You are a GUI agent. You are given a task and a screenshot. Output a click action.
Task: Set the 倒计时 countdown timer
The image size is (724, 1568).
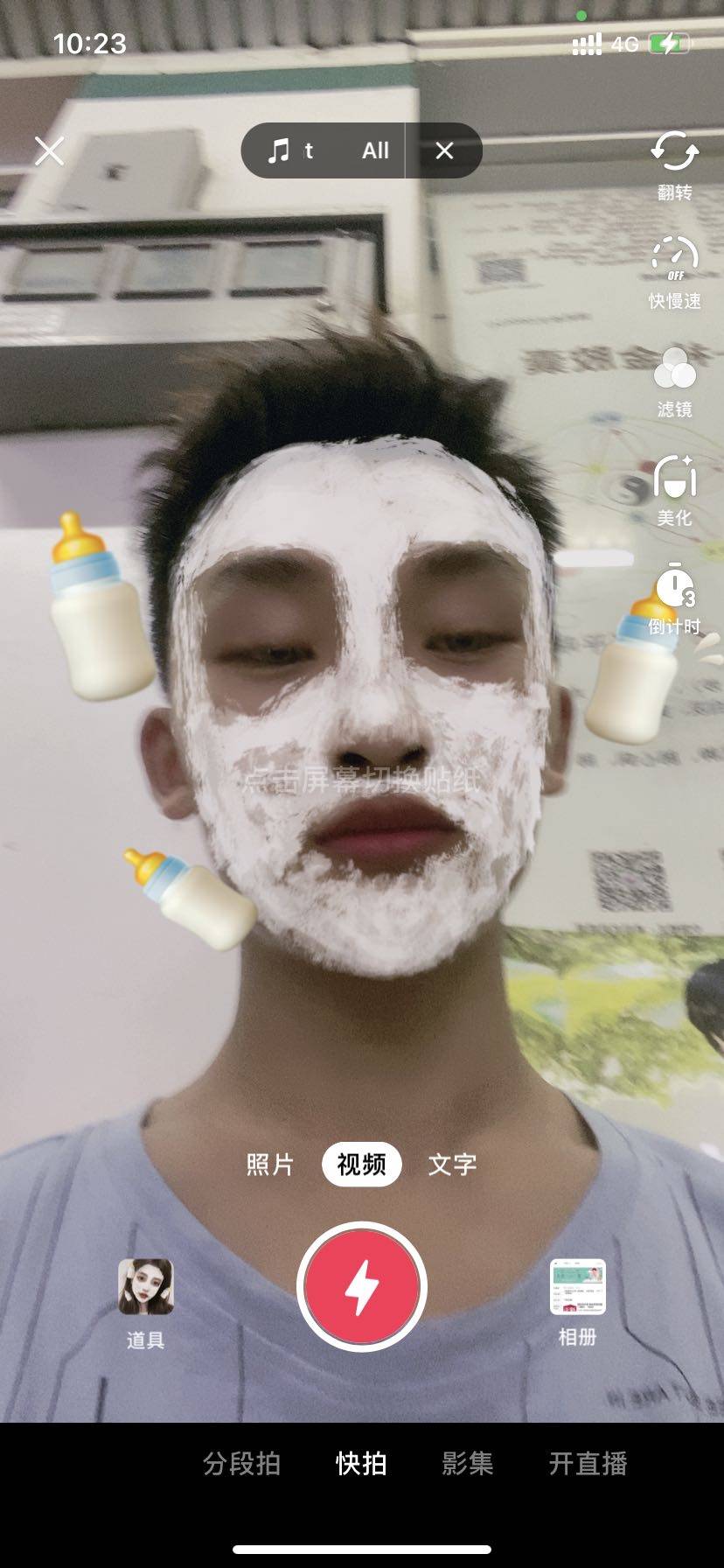(x=674, y=598)
